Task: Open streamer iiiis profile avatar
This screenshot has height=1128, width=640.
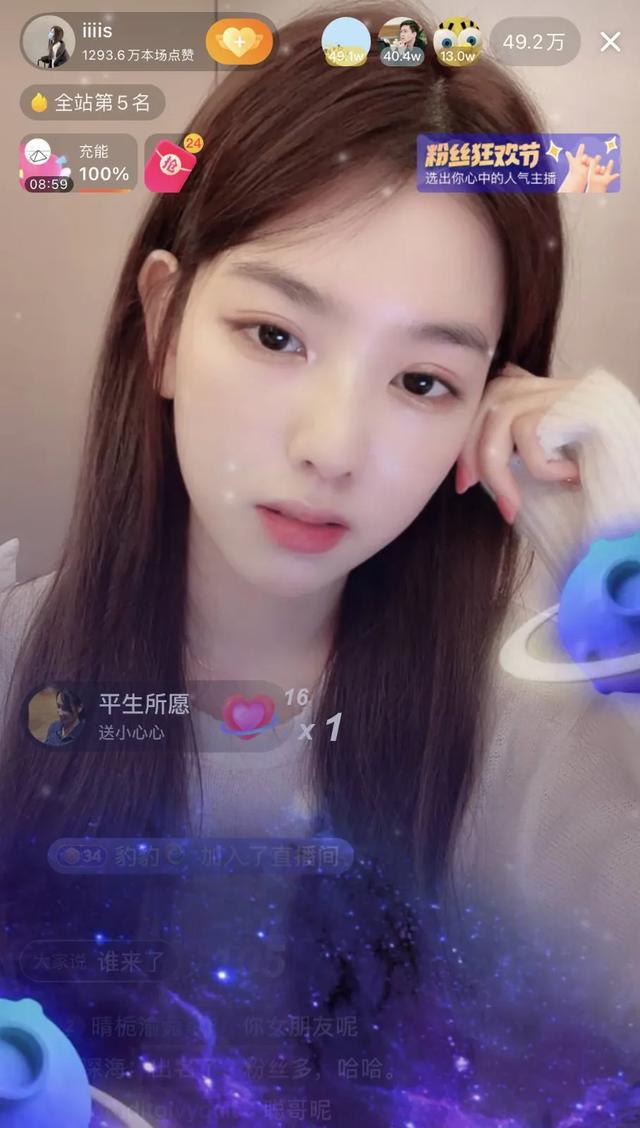Action: tap(49, 42)
